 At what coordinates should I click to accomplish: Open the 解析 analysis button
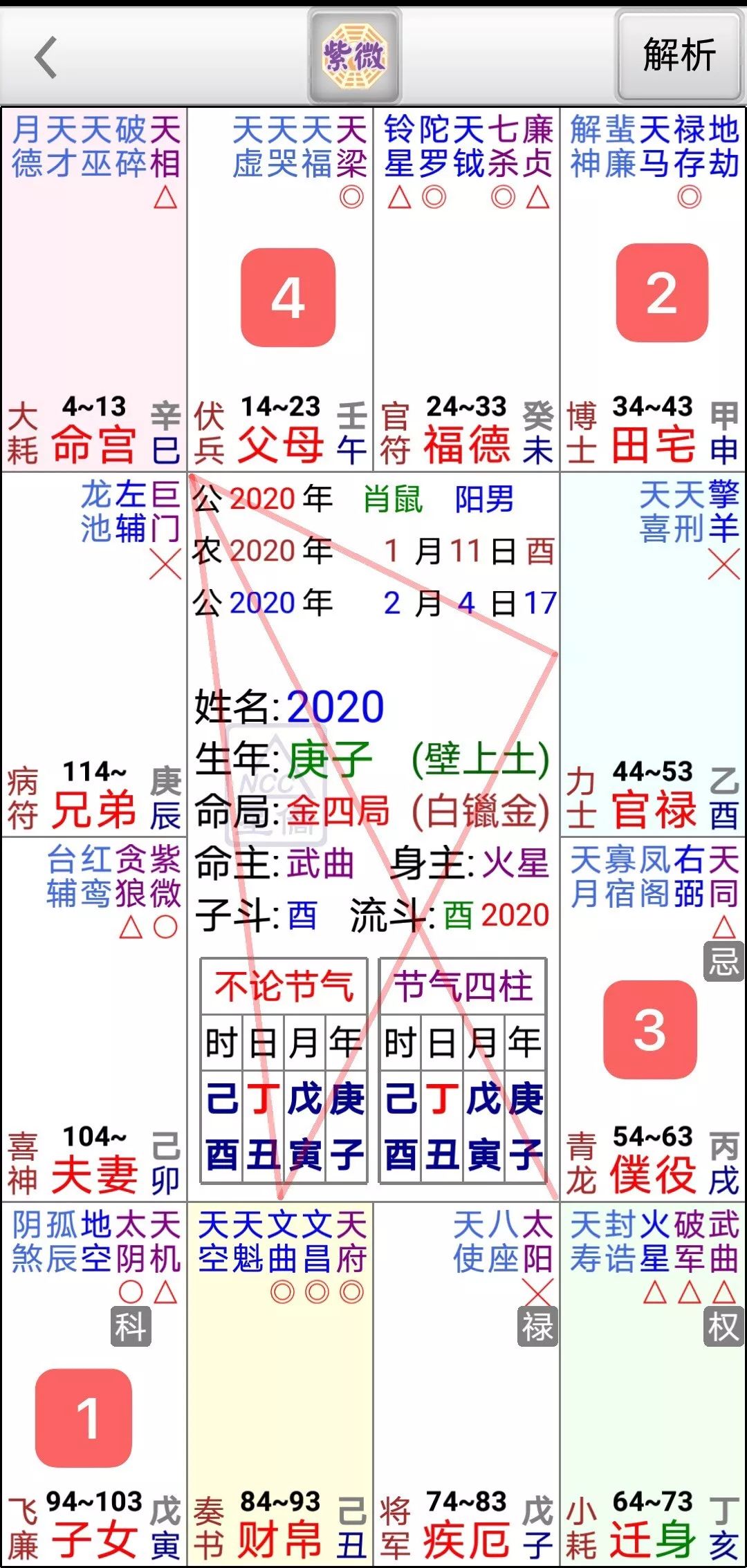tap(679, 55)
